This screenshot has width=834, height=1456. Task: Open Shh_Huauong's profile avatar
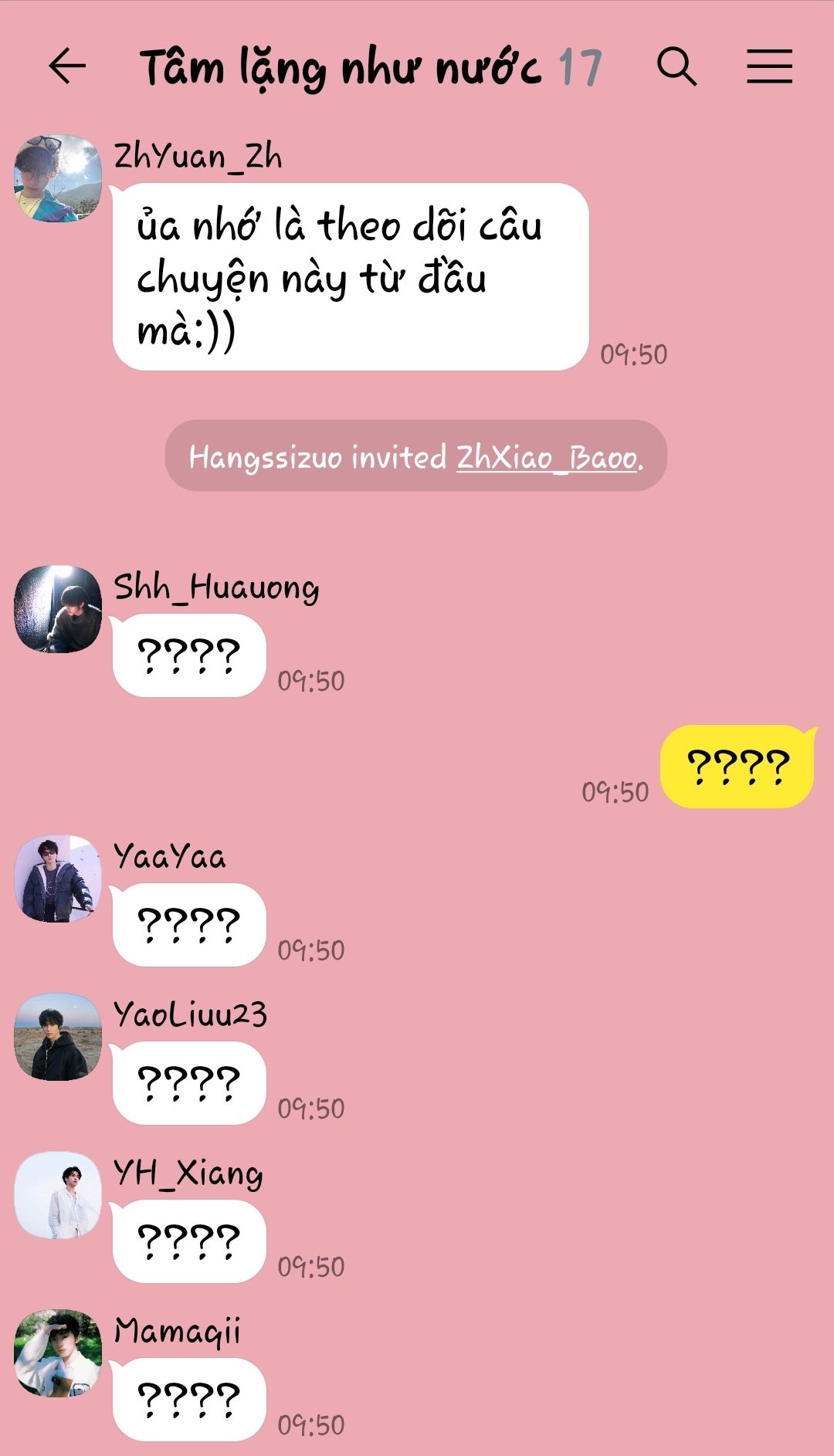pyautogui.click(x=58, y=609)
